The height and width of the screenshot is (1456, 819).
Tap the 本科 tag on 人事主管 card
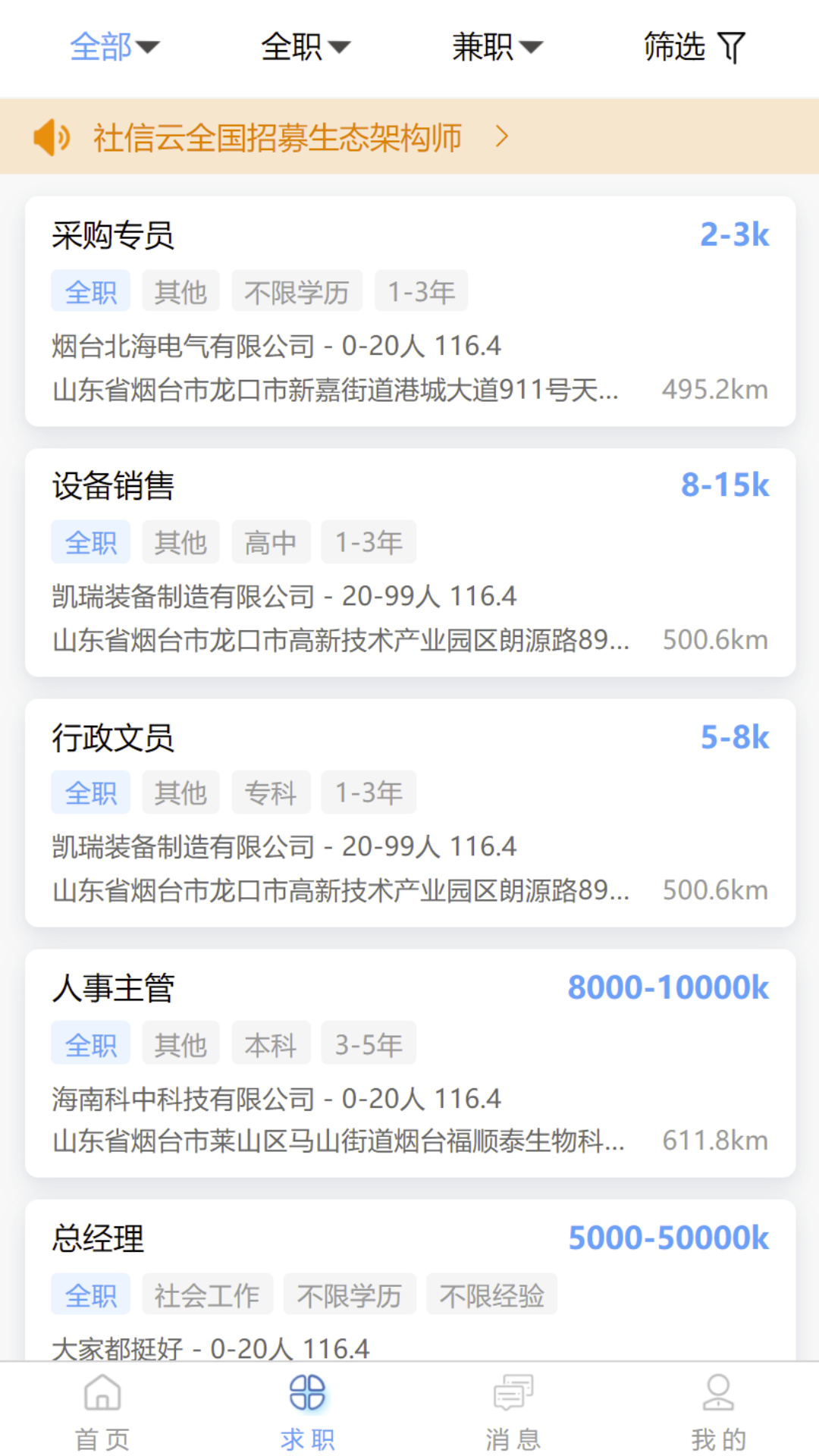271,1043
